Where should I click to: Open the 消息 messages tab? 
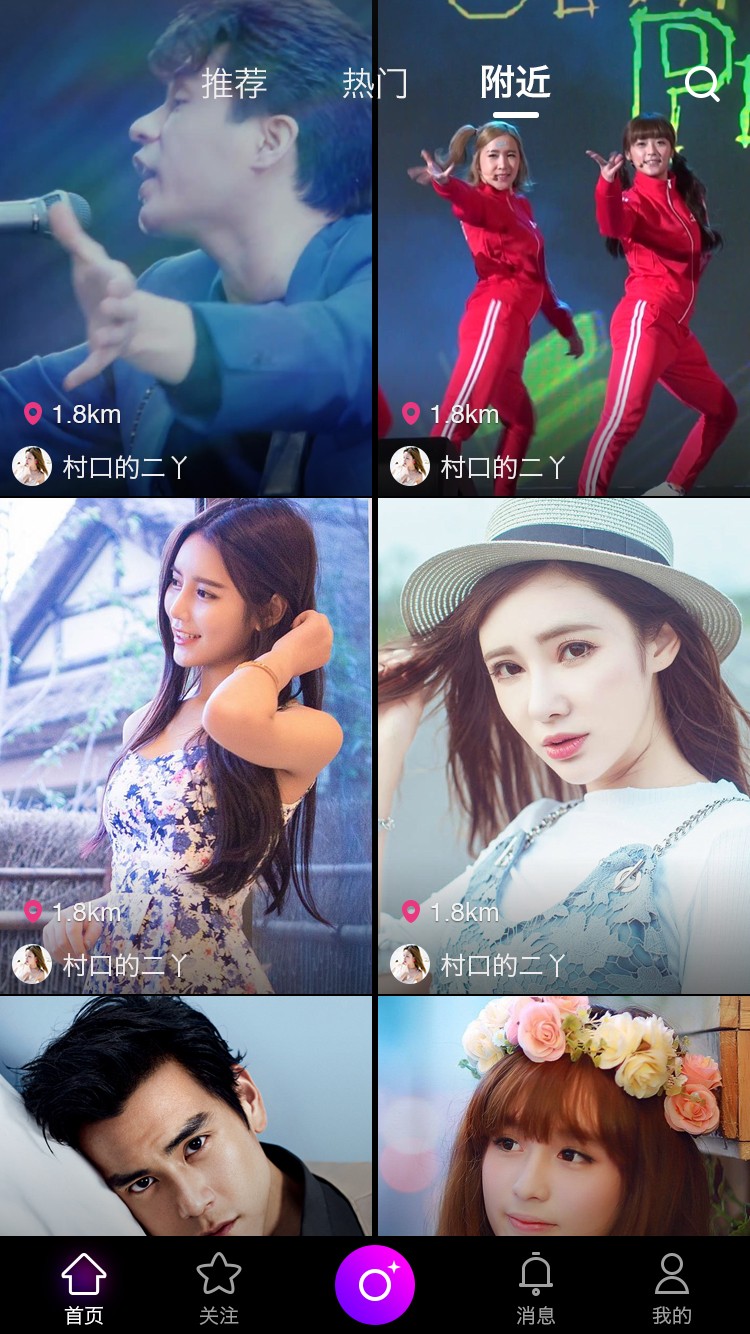[x=536, y=1288]
